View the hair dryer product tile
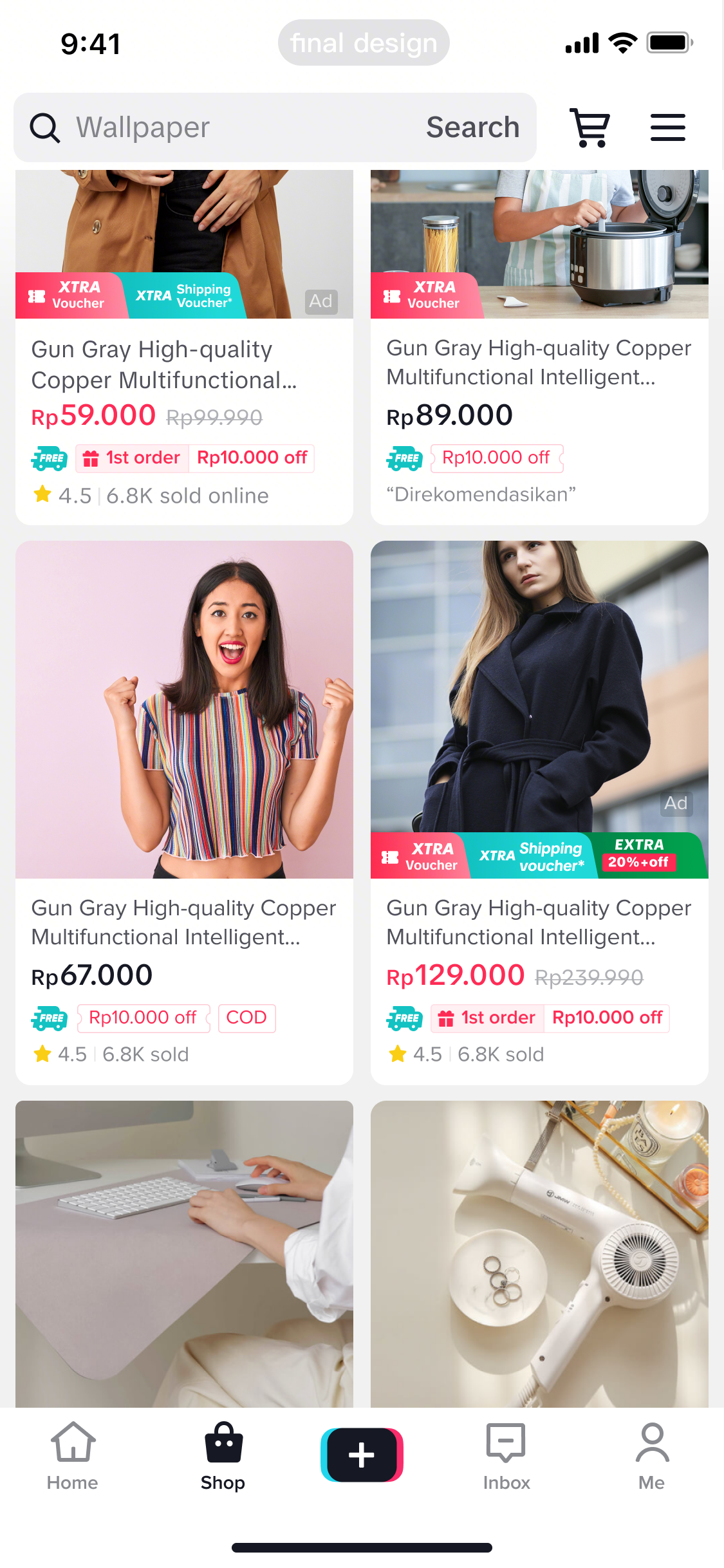 [539, 1252]
